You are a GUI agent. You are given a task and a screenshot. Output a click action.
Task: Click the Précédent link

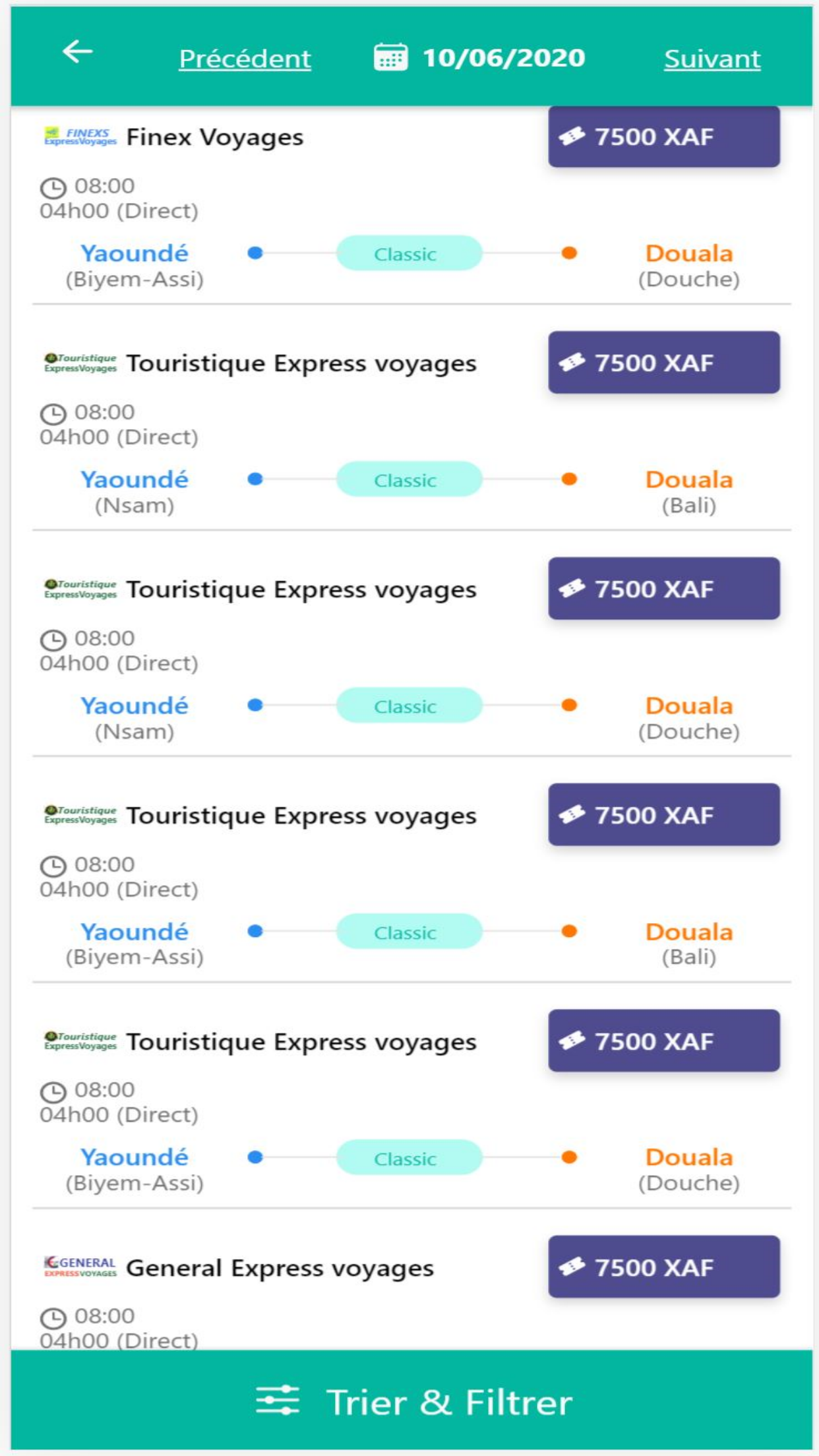pyautogui.click(x=245, y=59)
